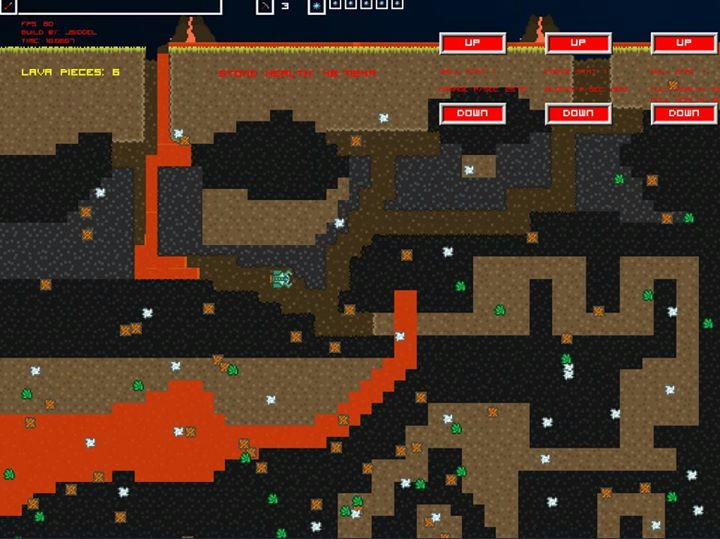The image size is (720, 539).
Task: Tap the leftmost UP button
Action: 472,43
